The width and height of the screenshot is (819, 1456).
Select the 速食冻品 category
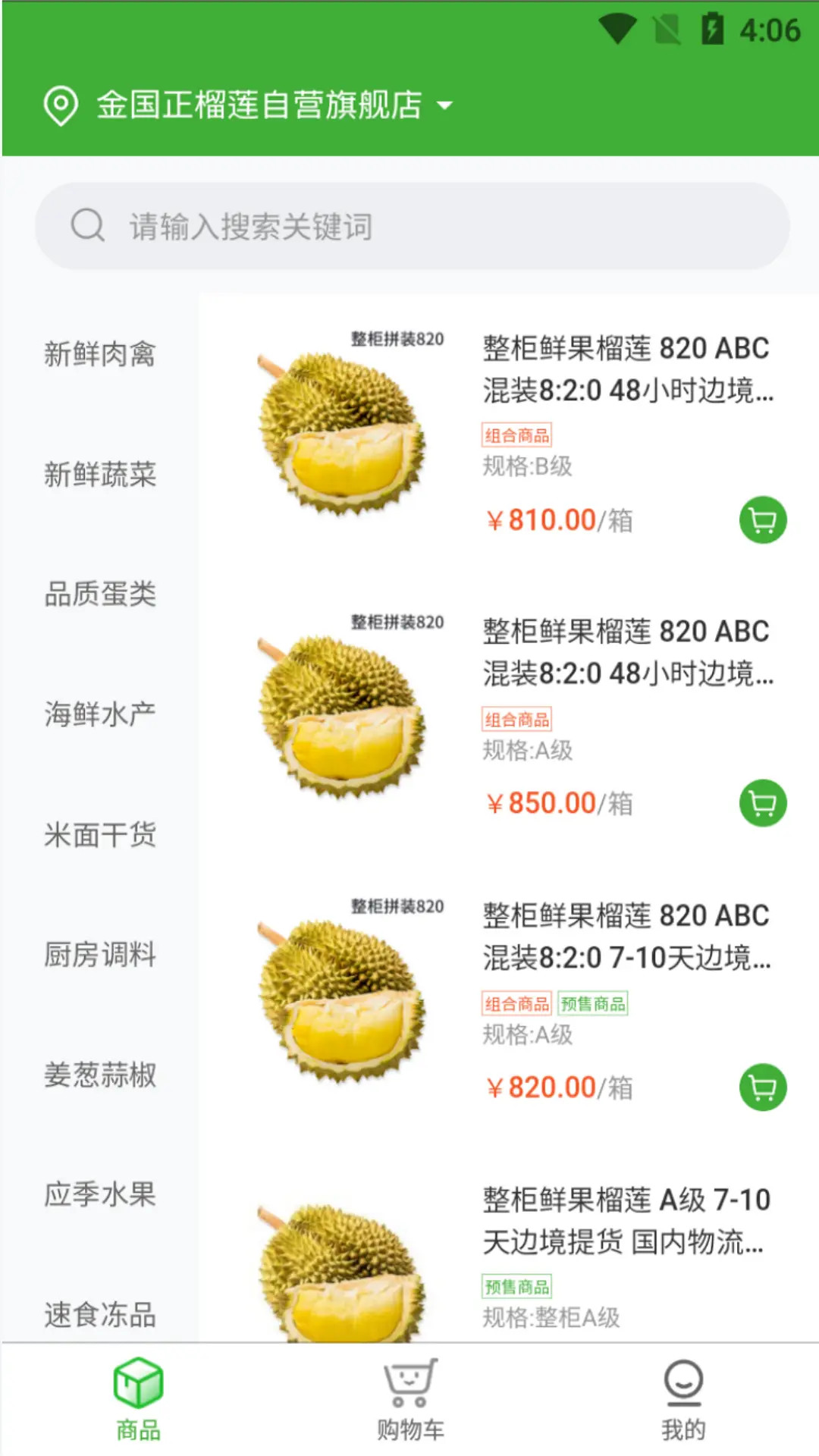click(100, 1314)
